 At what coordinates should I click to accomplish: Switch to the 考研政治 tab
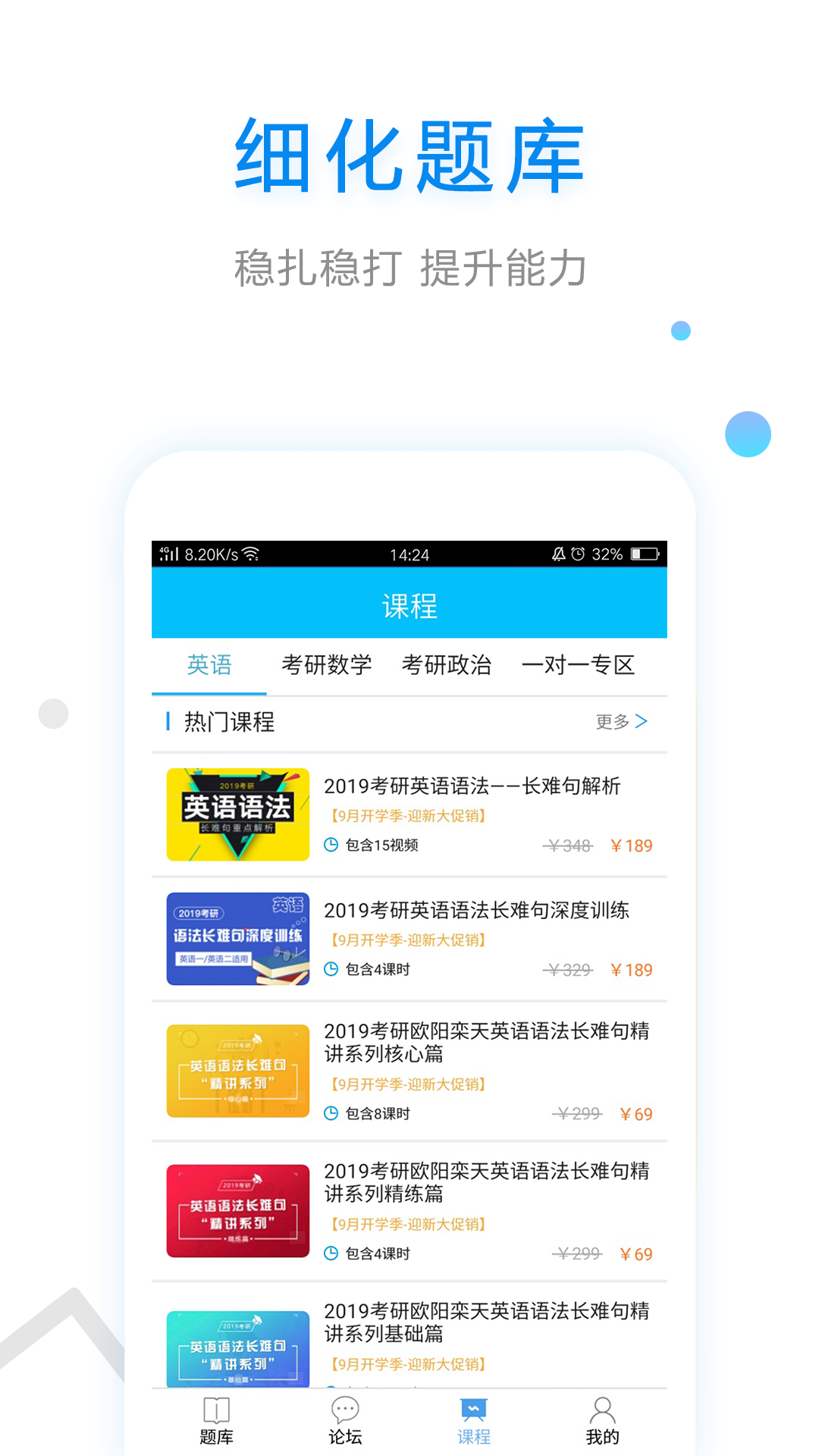(x=447, y=665)
